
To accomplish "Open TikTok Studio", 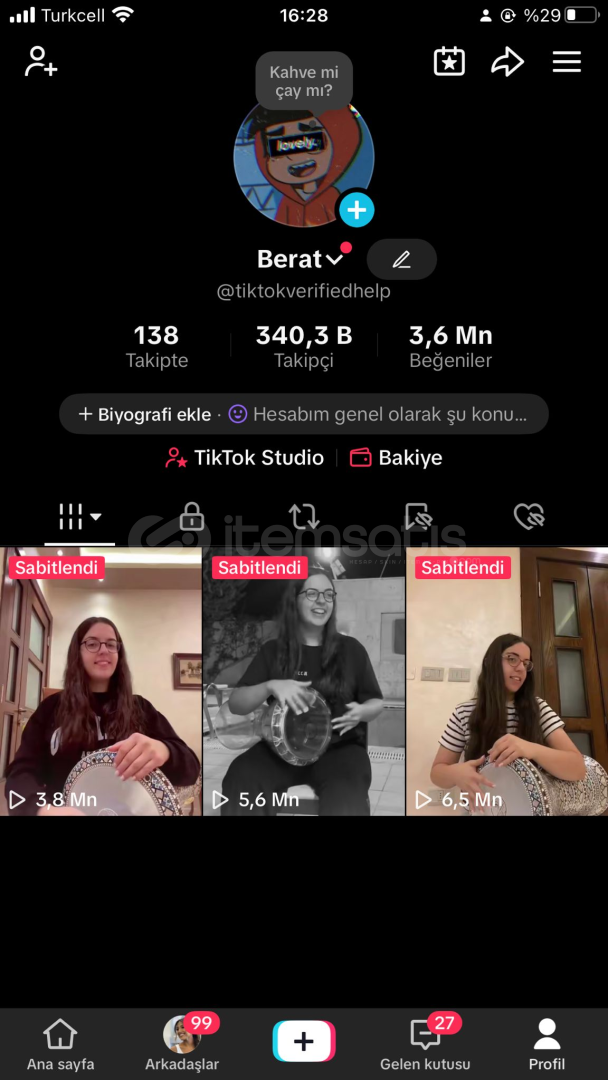I will click(x=244, y=458).
